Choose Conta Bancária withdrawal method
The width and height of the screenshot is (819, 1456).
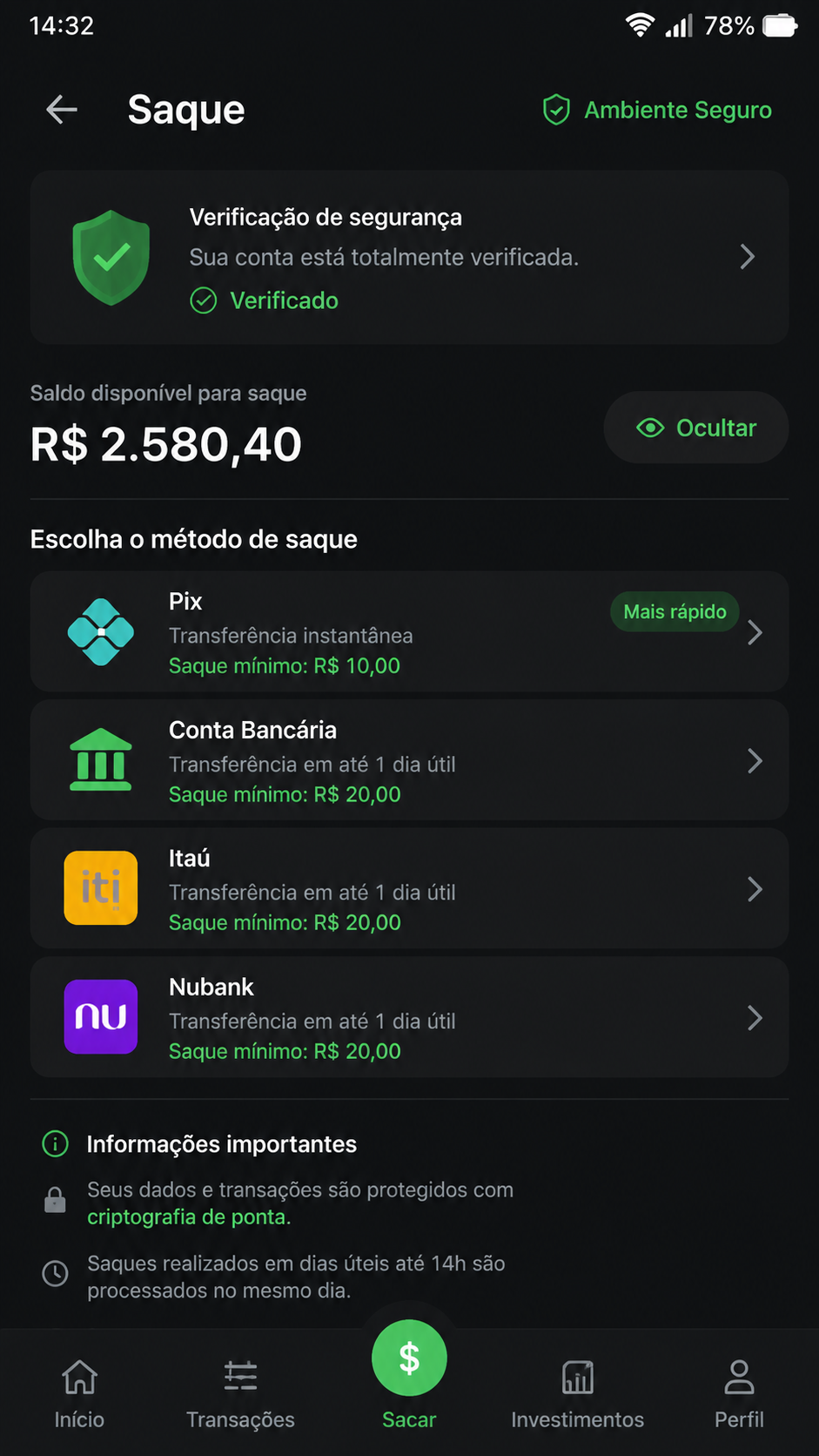click(x=409, y=760)
